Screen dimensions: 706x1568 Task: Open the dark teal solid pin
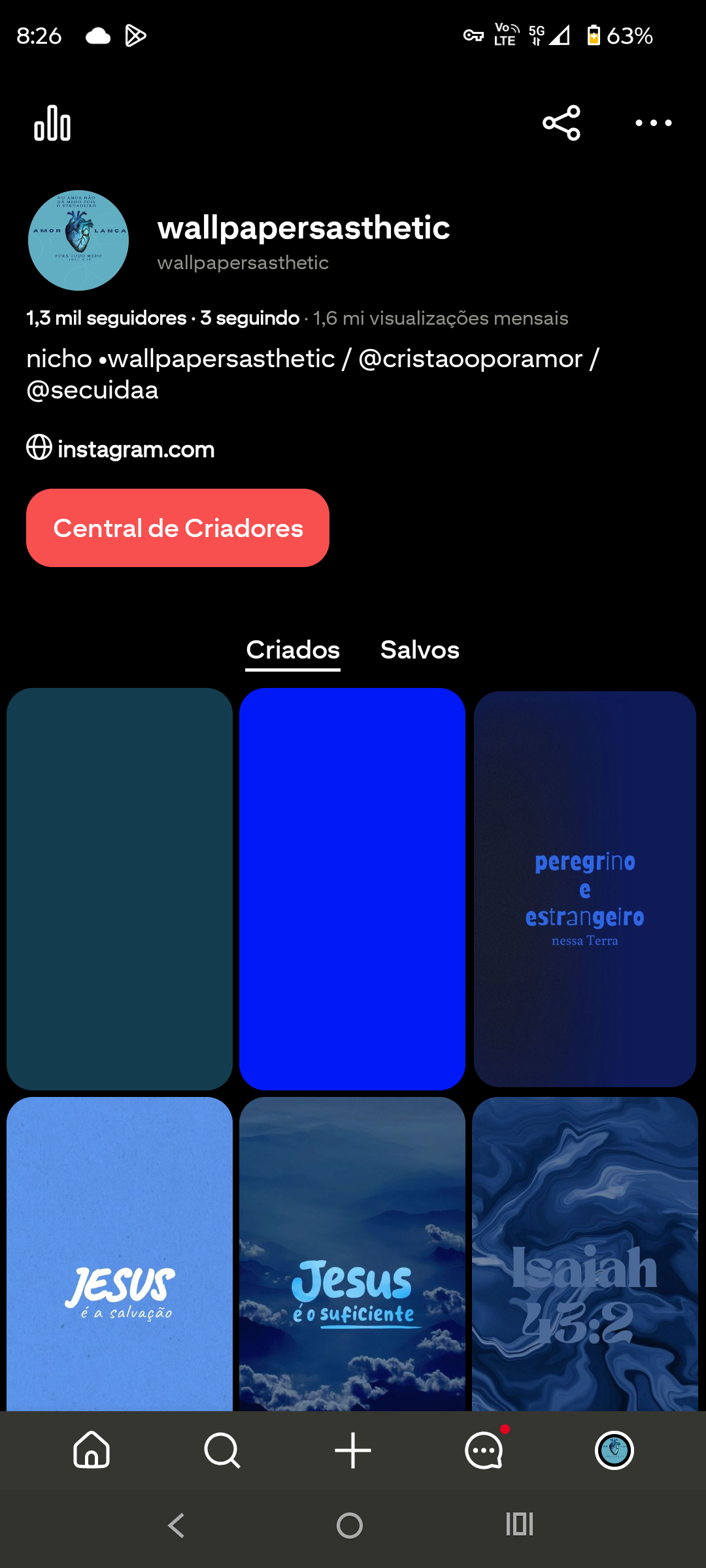tap(120, 889)
